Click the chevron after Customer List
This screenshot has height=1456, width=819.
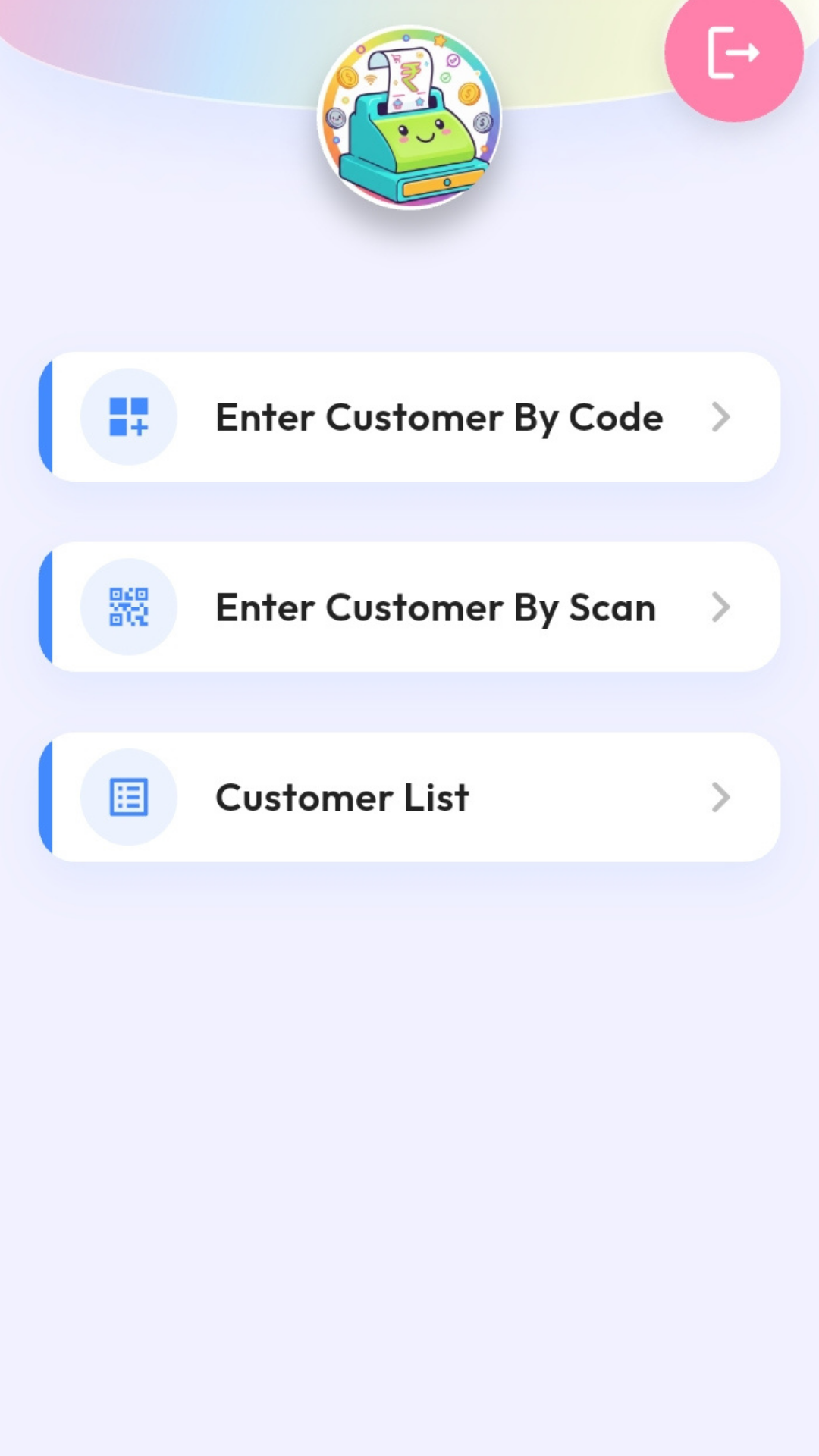click(x=719, y=797)
